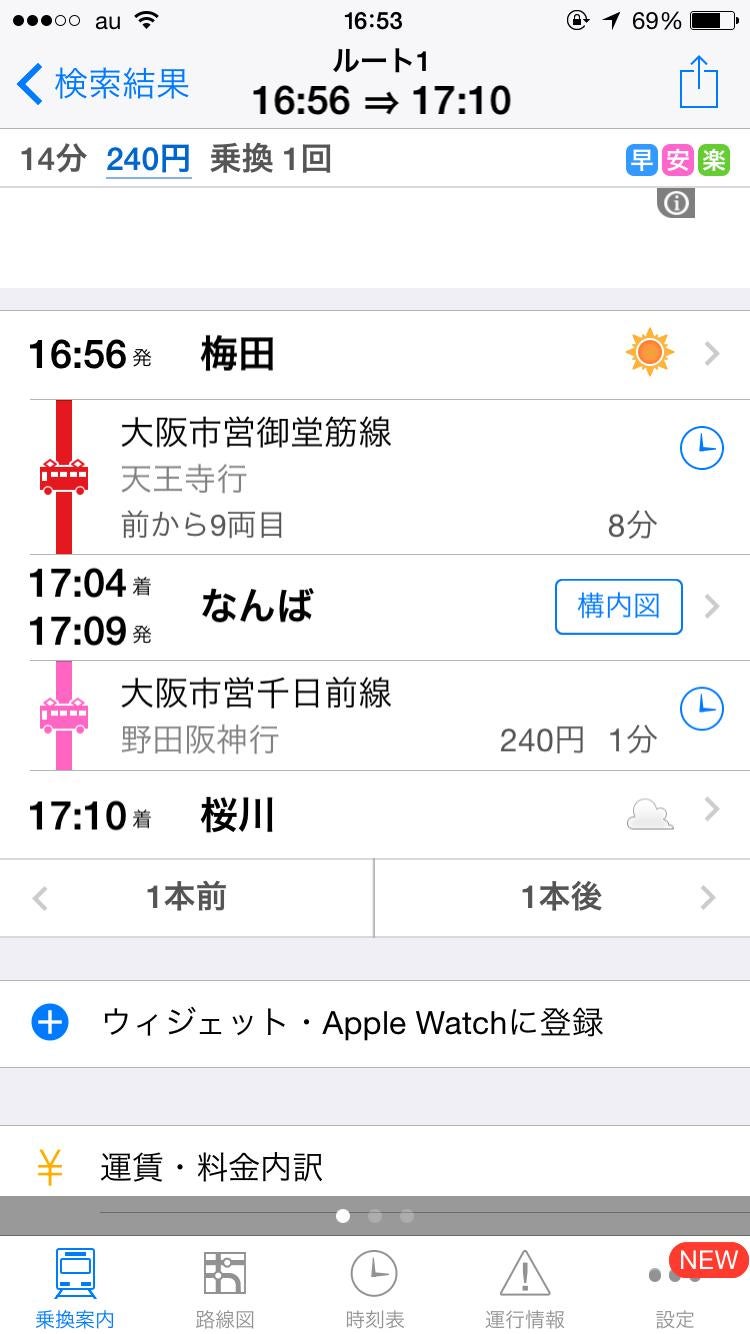
Task: Switch to the 乗換案内 tab
Action: [x=73, y=1285]
